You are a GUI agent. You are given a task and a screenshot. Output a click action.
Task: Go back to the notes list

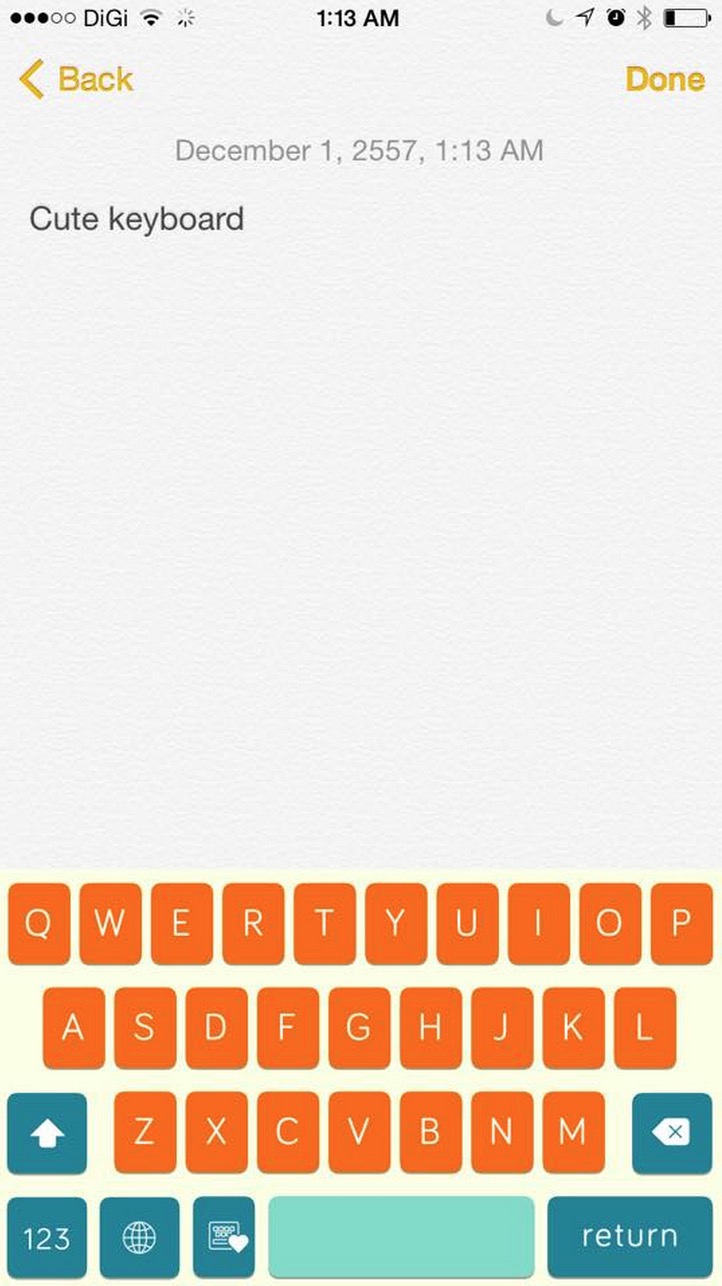(x=76, y=79)
